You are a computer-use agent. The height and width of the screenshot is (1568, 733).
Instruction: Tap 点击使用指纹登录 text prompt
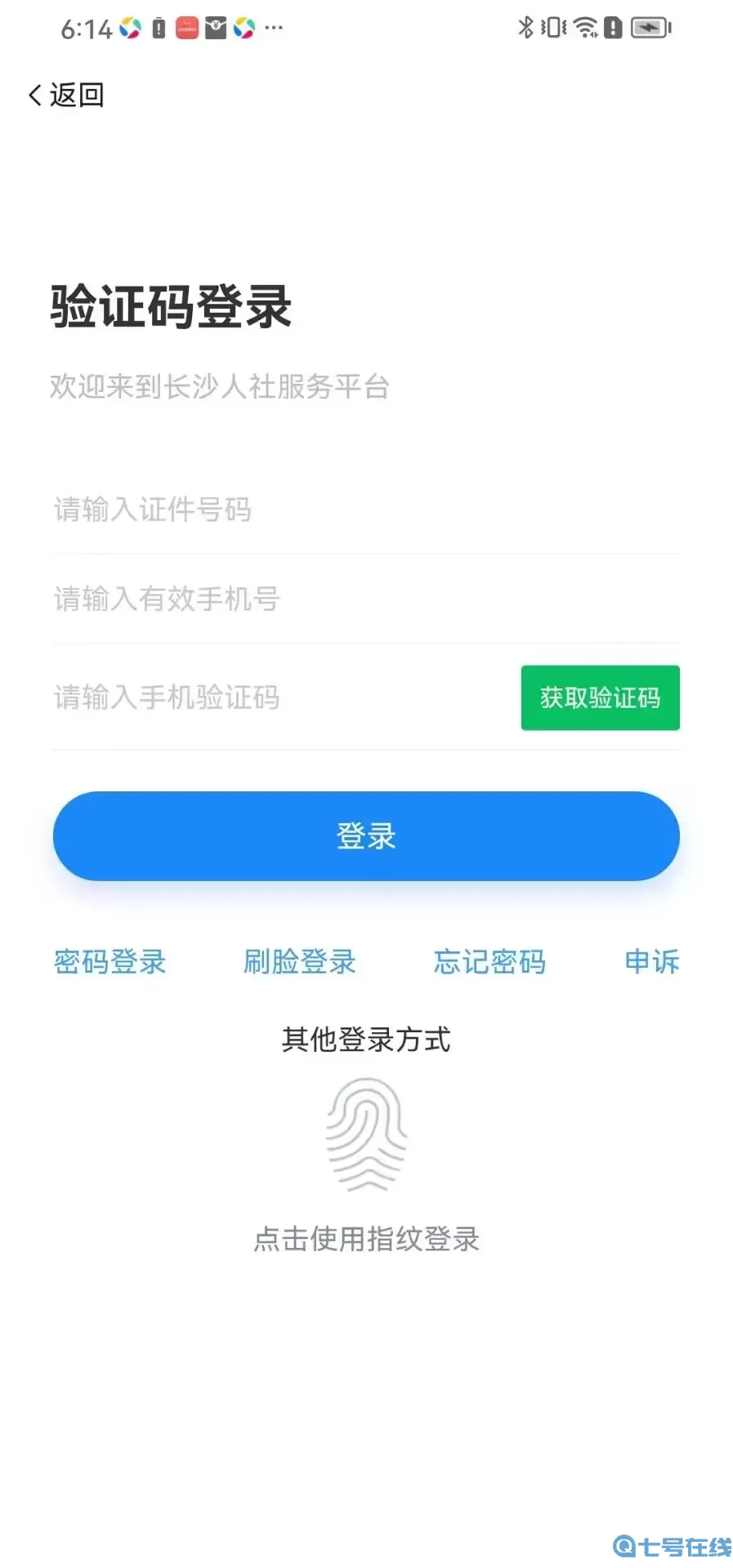click(x=365, y=1239)
